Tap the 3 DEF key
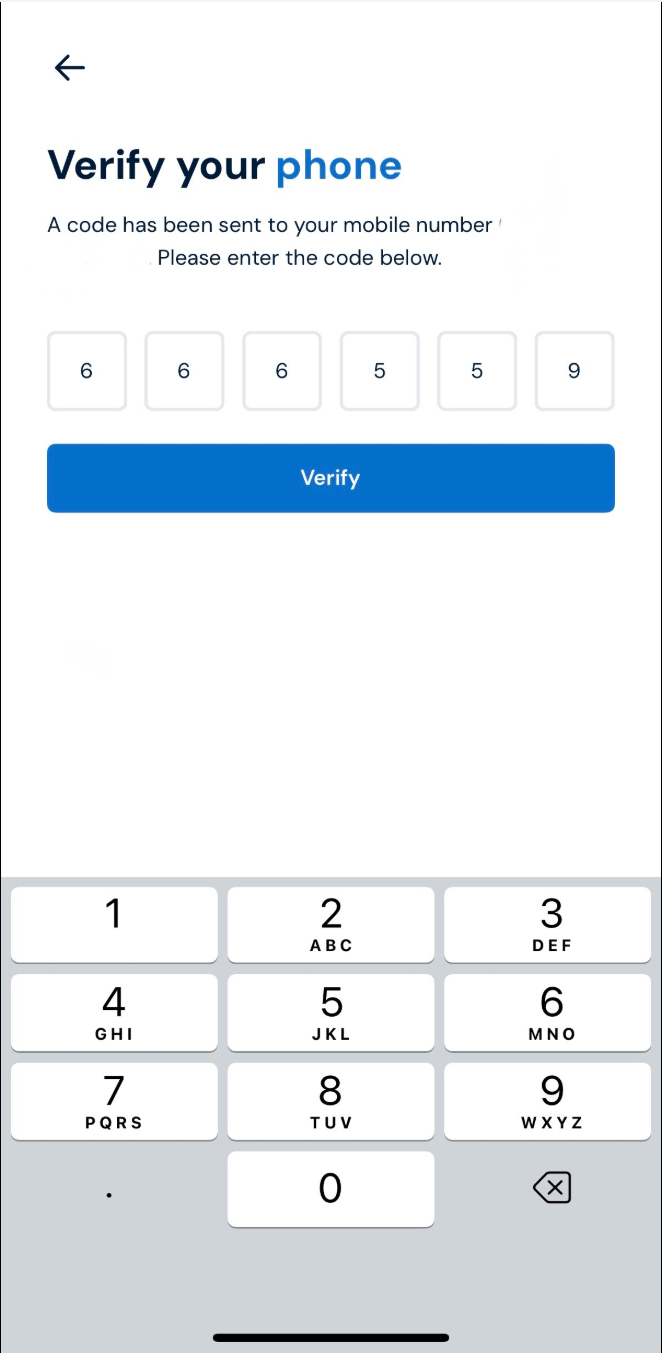Screen dimensions: 662x1353 [547, 924]
